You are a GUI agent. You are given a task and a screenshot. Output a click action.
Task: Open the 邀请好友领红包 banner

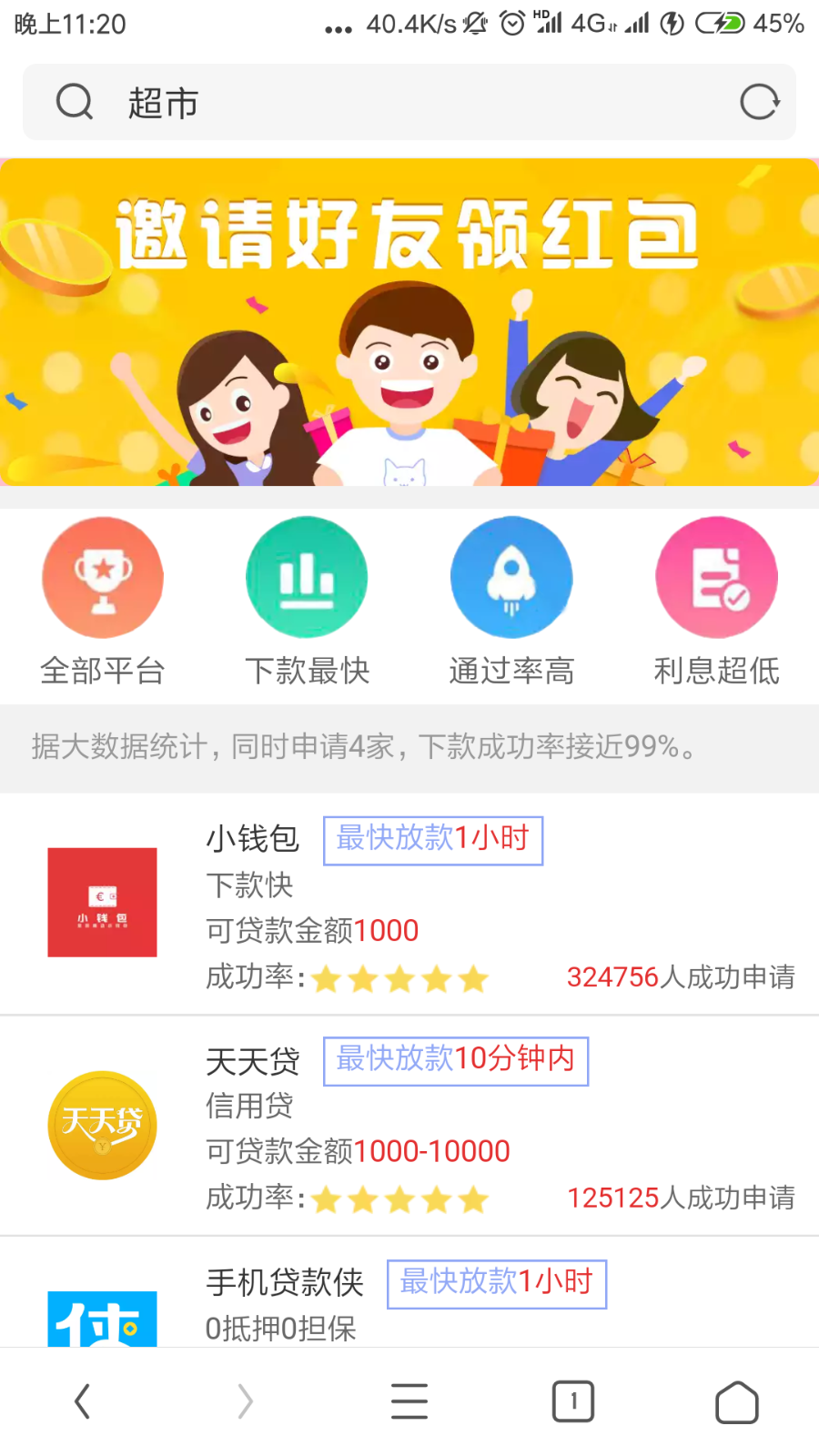[409, 322]
